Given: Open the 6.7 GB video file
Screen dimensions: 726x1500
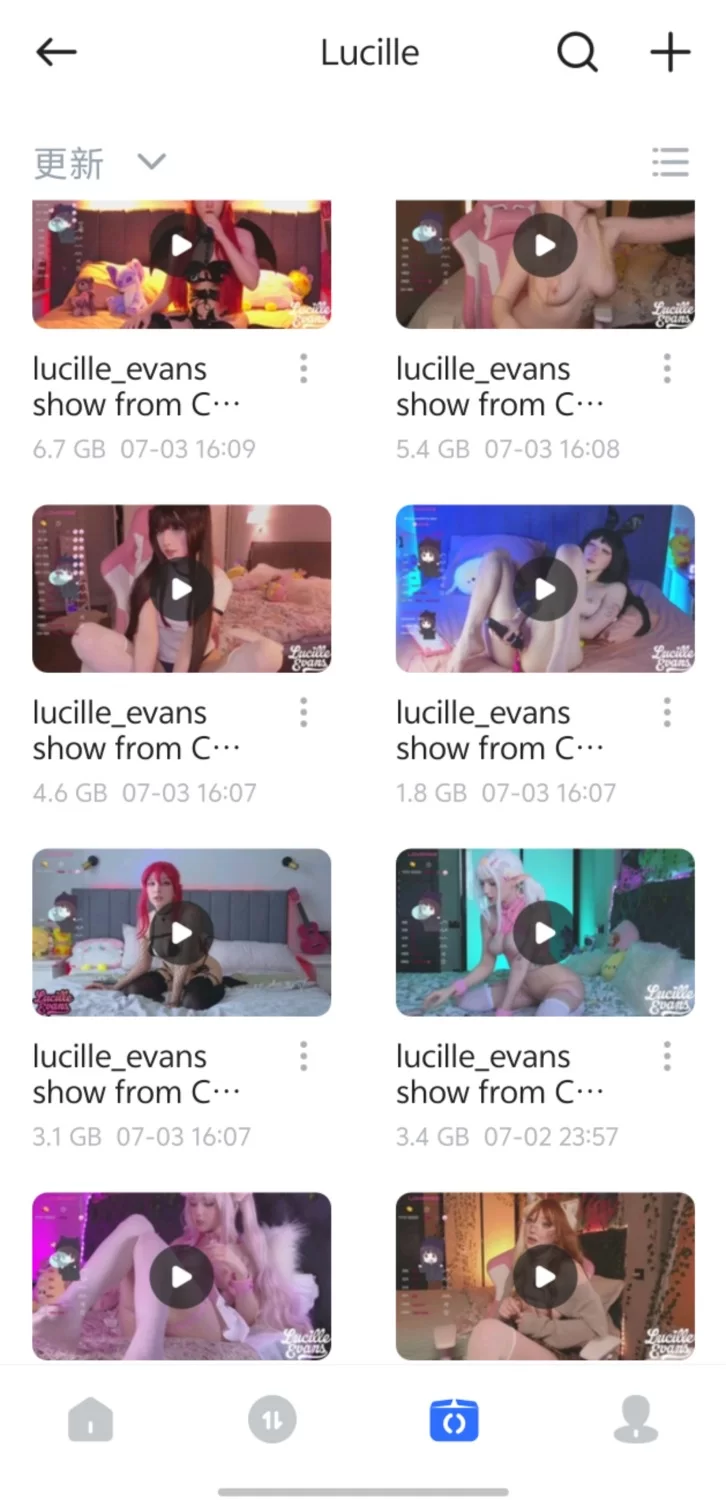Looking at the screenshot, I should coord(181,264).
